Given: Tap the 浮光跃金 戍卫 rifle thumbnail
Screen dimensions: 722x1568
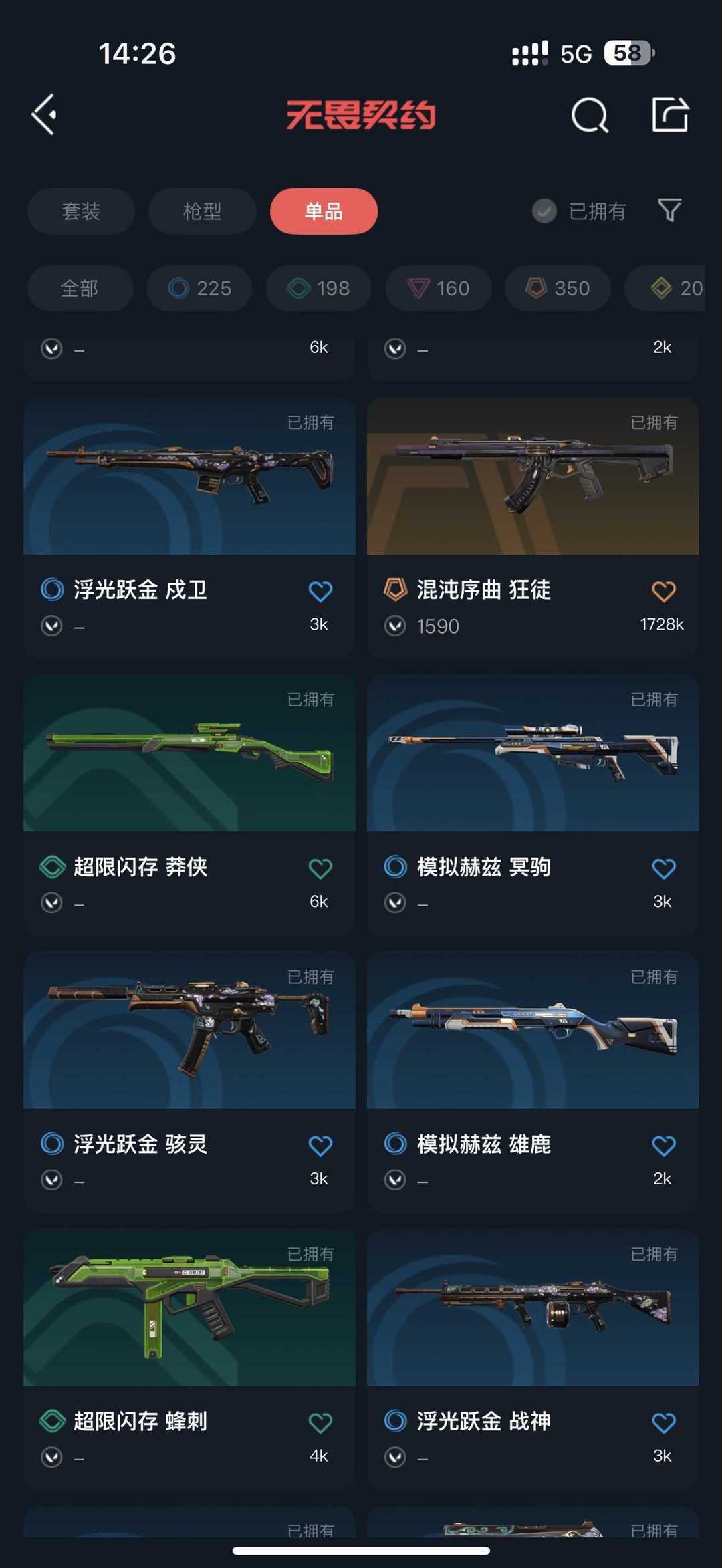Looking at the screenshot, I should (189, 476).
